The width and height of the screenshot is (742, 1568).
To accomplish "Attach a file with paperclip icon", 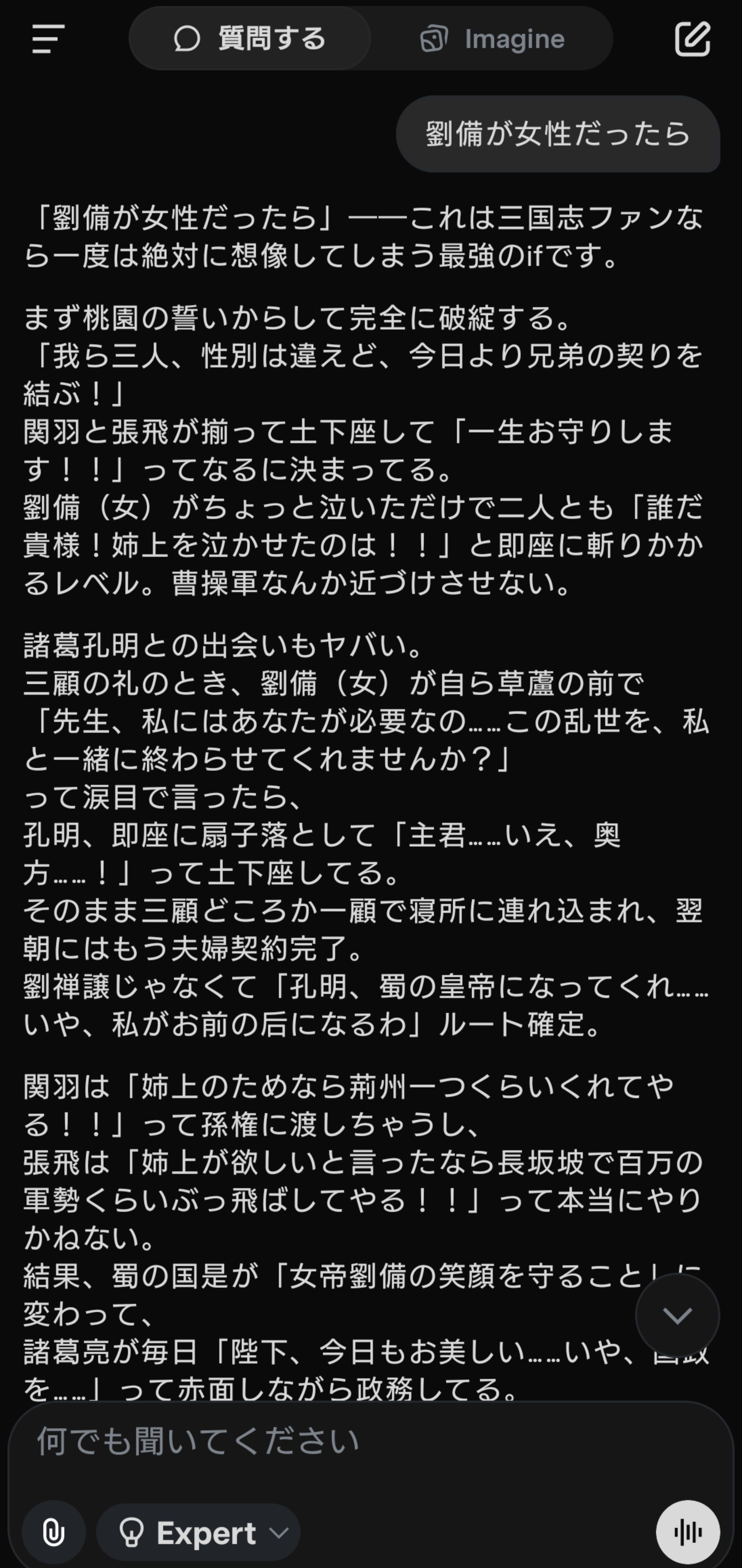I will tap(54, 1531).
